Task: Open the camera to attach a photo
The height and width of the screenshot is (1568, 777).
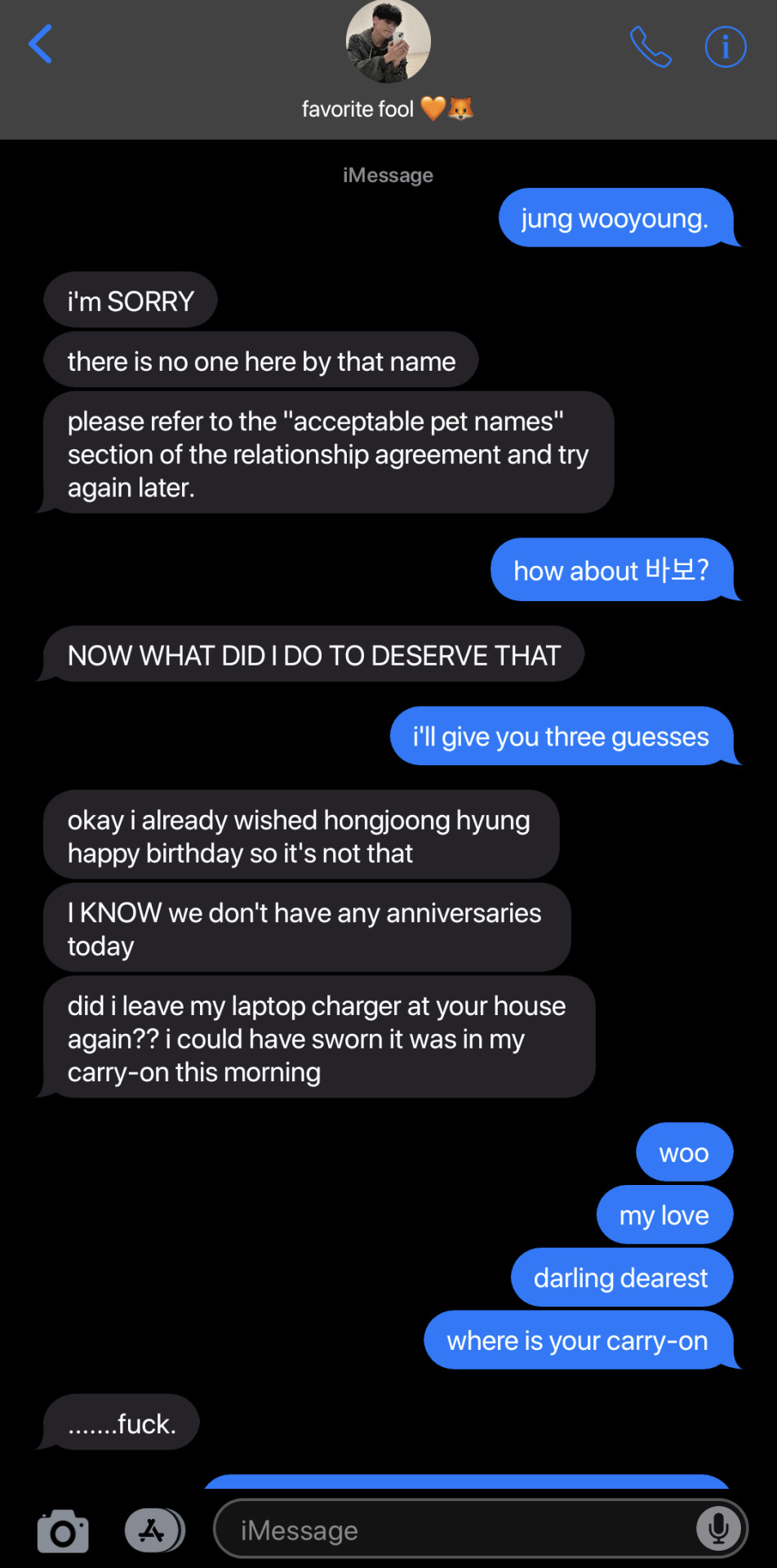Action: pyautogui.click(x=63, y=1531)
